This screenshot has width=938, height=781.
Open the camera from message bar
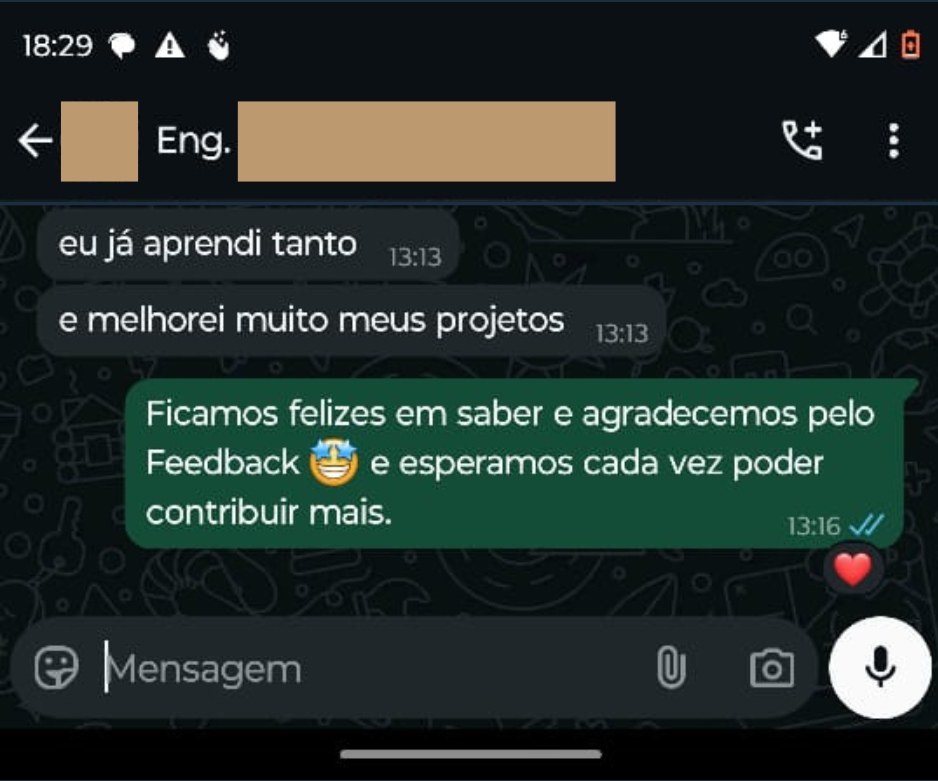click(x=771, y=668)
